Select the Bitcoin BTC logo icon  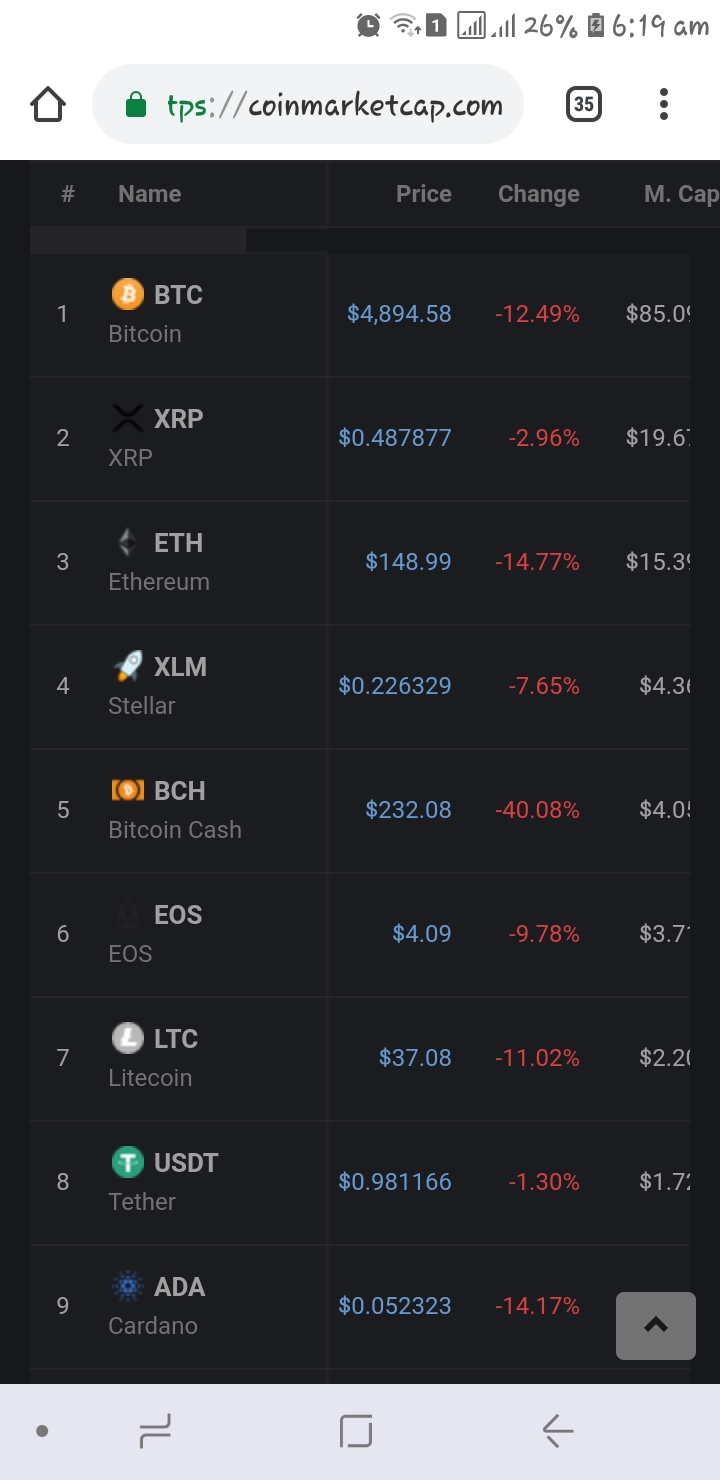125,294
